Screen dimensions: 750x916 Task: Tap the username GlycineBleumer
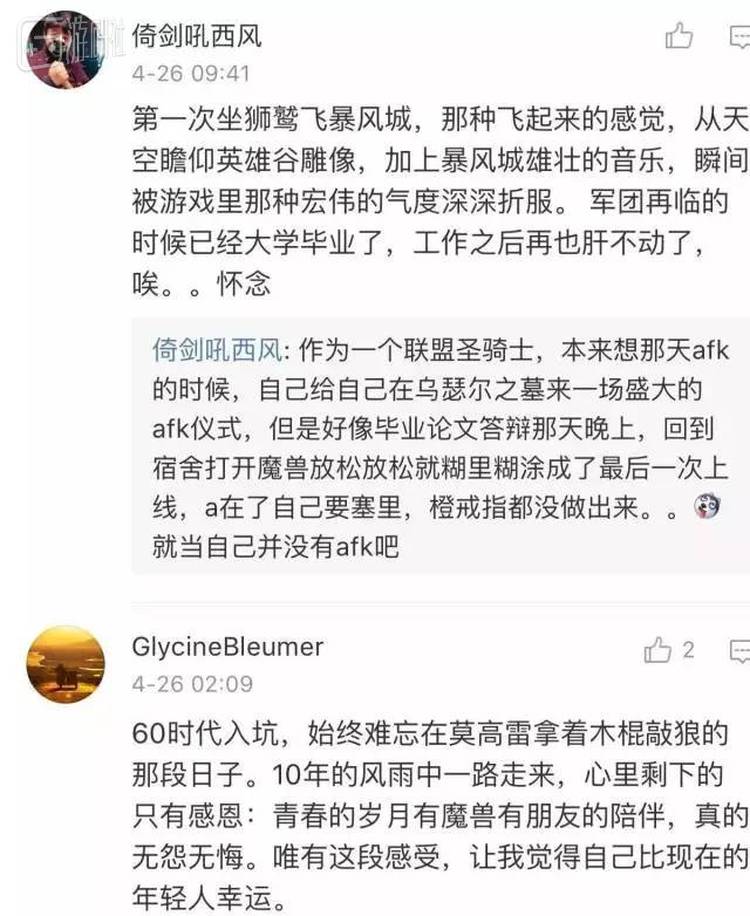coord(228,647)
